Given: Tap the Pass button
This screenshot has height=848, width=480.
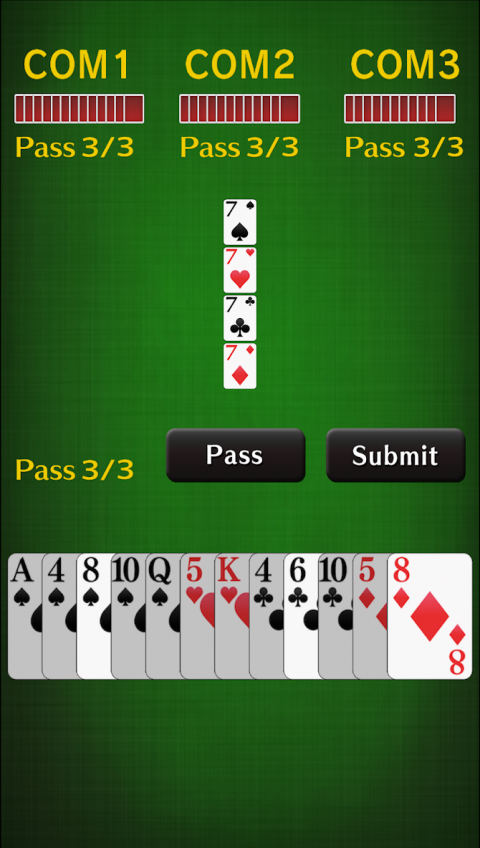Looking at the screenshot, I should click(x=235, y=455).
